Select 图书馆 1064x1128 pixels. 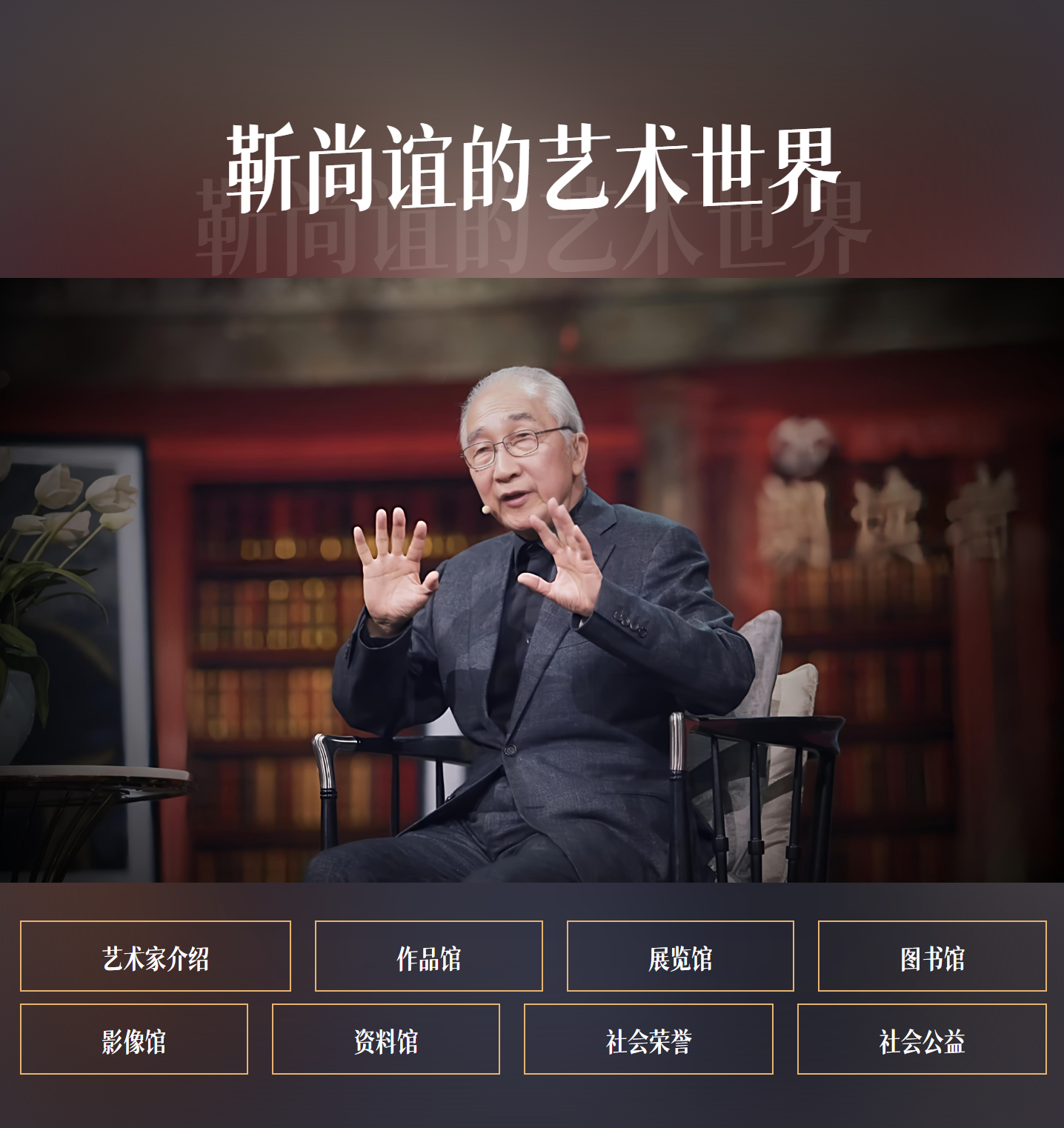click(x=932, y=956)
